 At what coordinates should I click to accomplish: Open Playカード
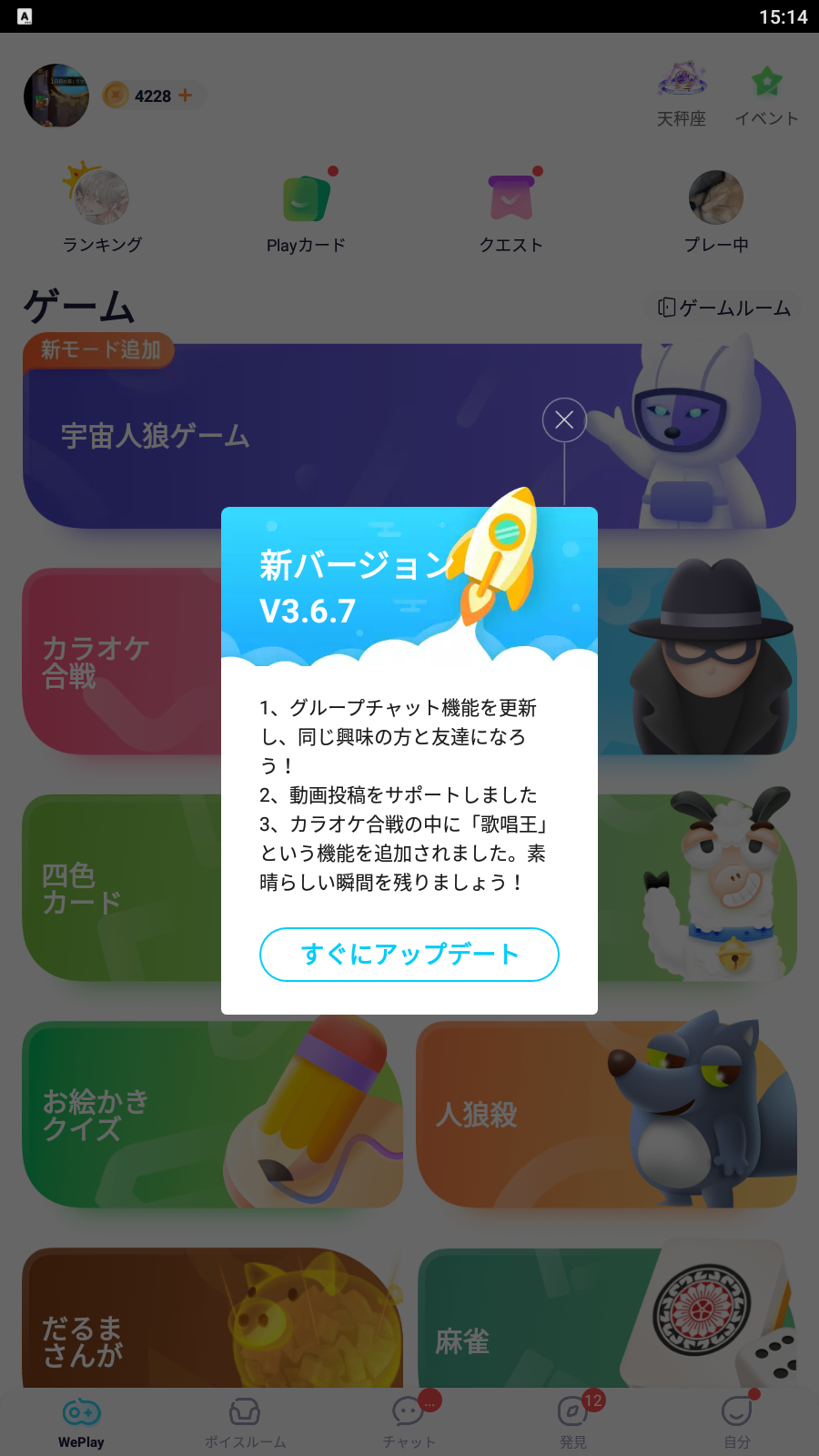[306, 211]
